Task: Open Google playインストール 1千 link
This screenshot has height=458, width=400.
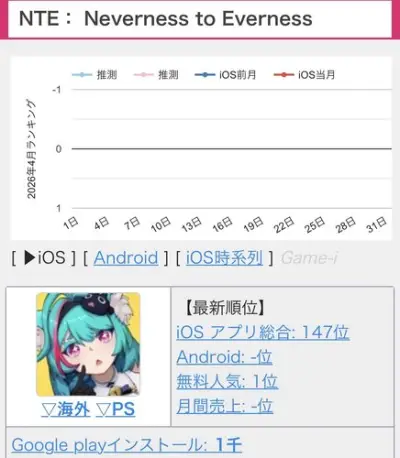Action: [127, 445]
